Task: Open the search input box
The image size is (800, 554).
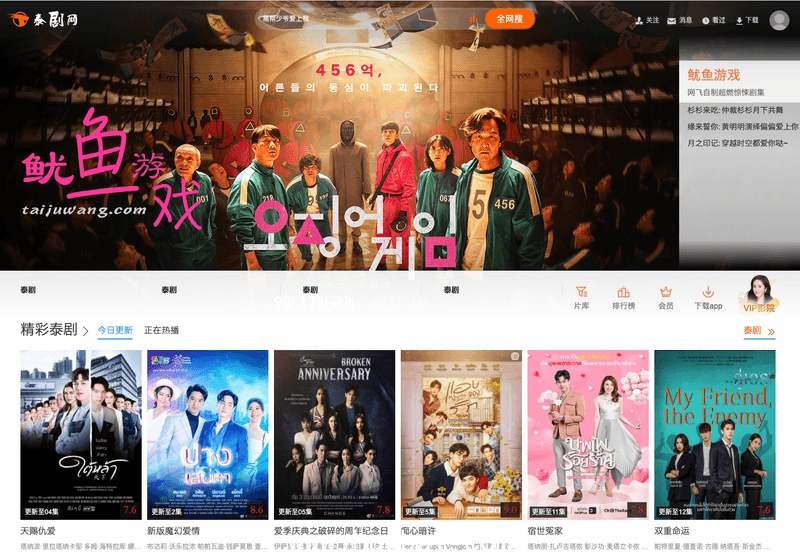Action: (360, 19)
